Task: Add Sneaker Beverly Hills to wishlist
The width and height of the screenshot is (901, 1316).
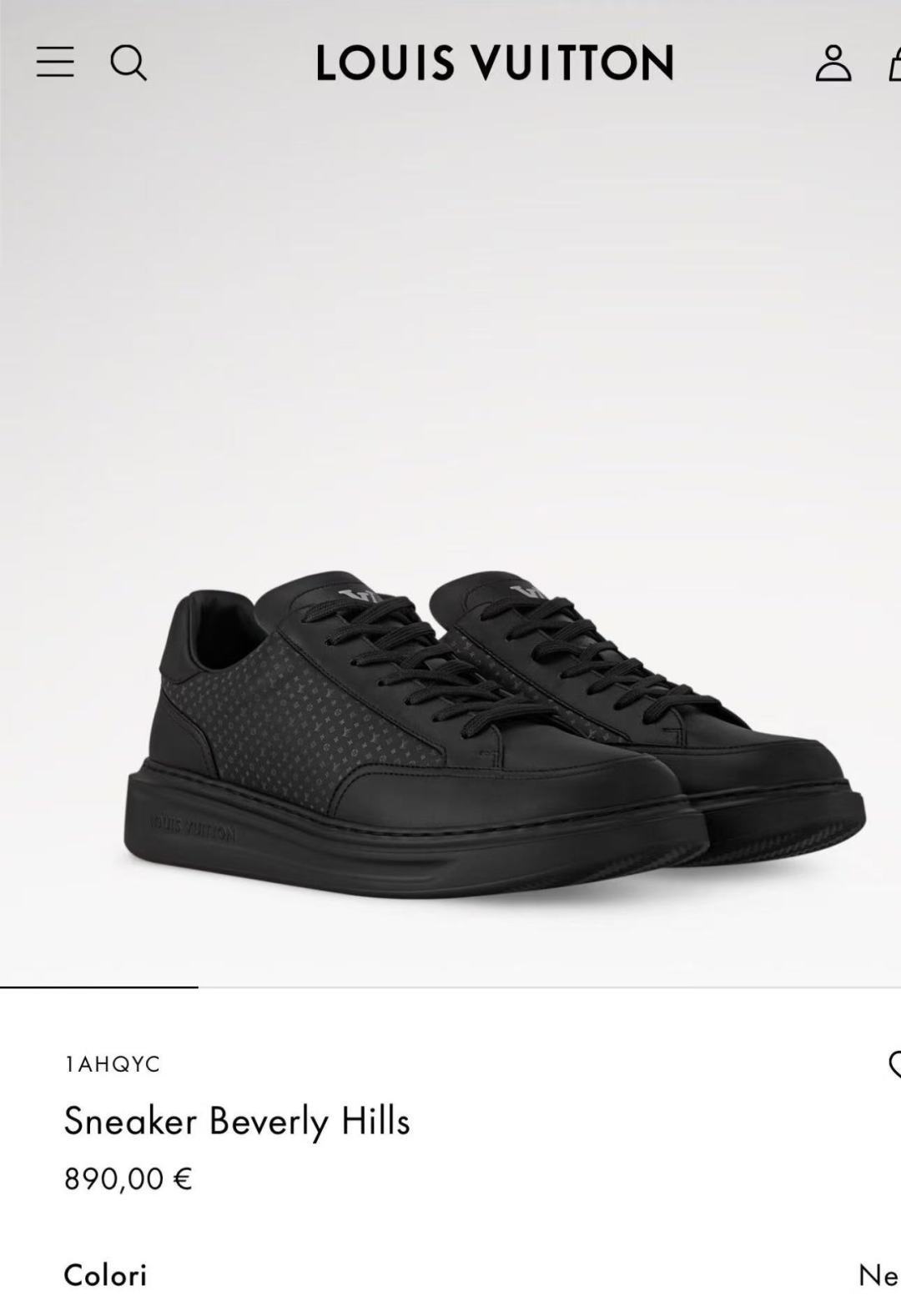Action: click(893, 1064)
